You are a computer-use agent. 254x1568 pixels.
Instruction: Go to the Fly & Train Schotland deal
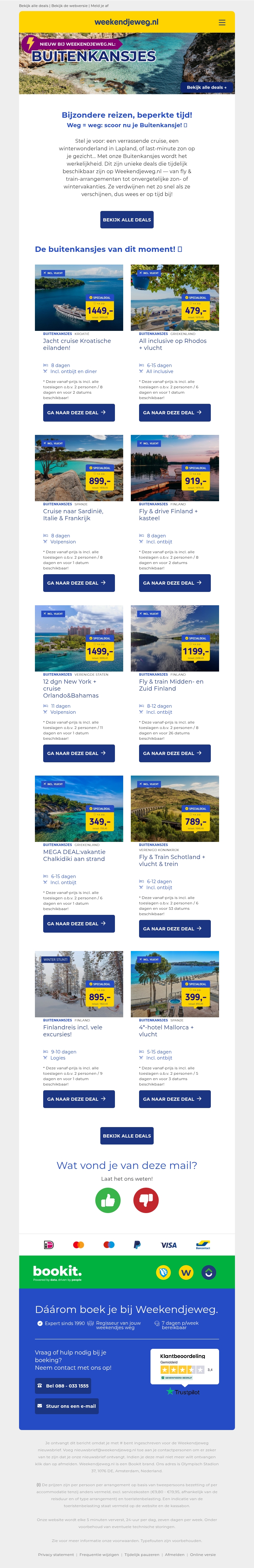175,929
